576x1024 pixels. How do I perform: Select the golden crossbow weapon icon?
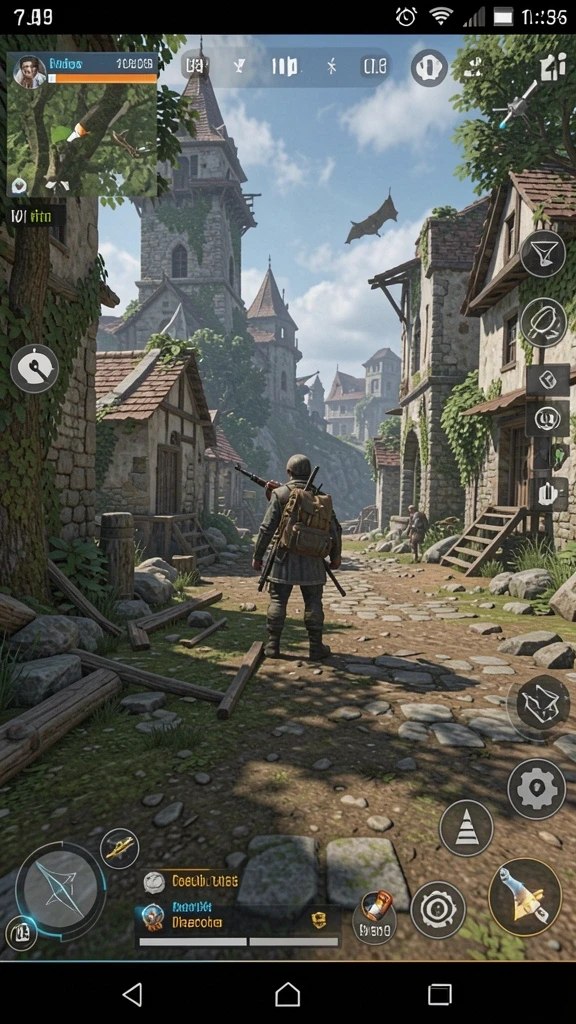[x=120, y=848]
